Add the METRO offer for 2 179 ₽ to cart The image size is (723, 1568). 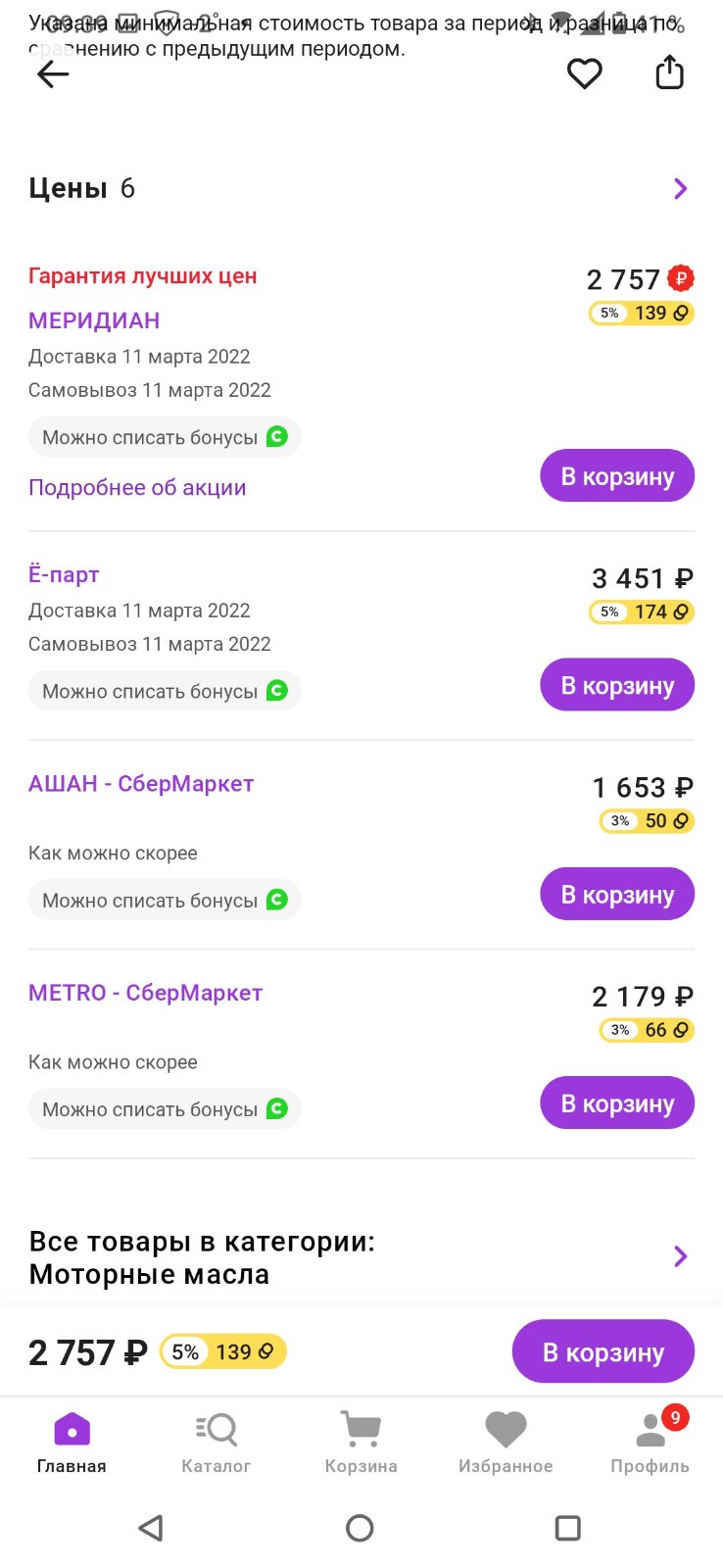[617, 1103]
